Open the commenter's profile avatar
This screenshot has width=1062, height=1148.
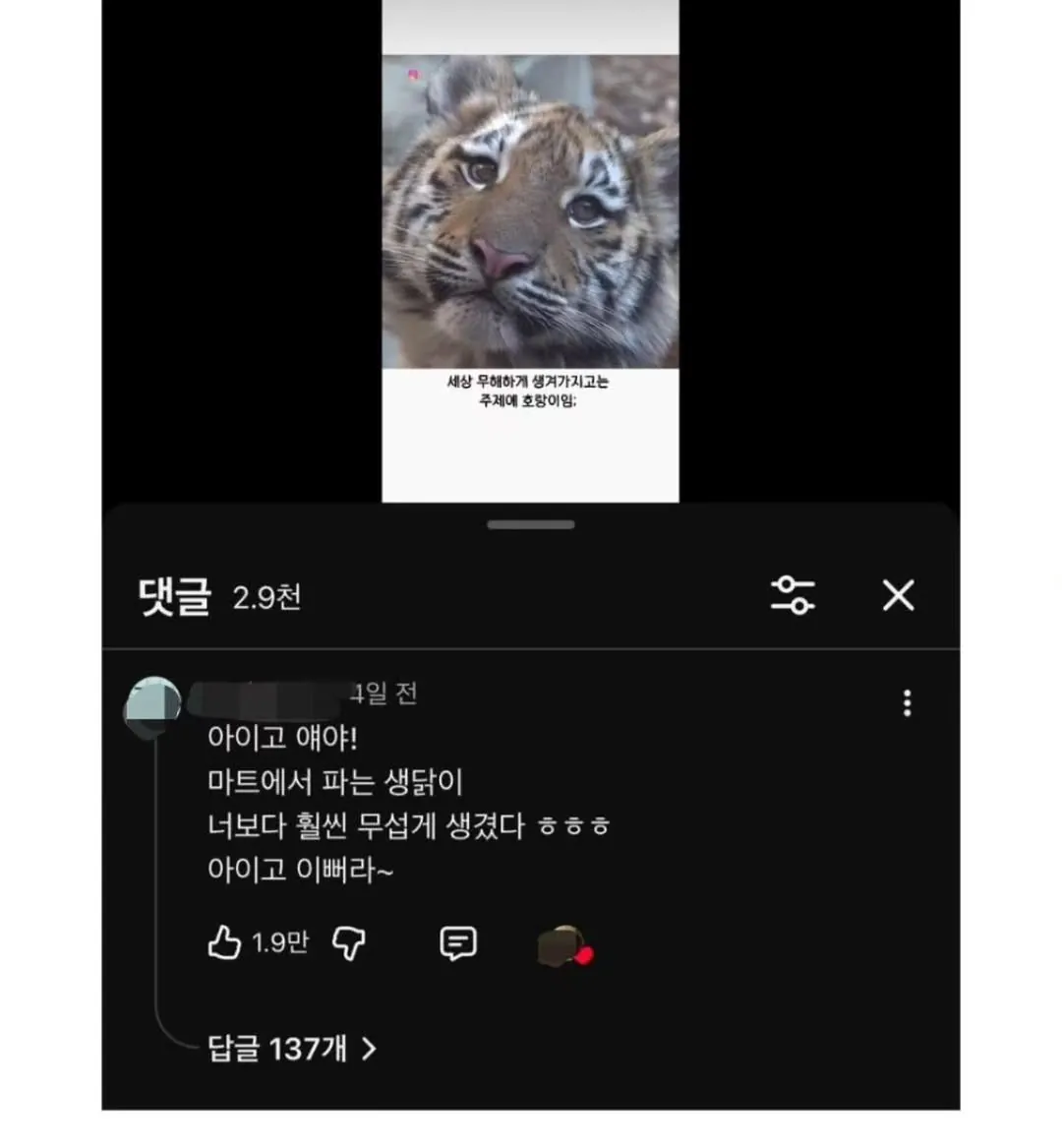(x=154, y=704)
